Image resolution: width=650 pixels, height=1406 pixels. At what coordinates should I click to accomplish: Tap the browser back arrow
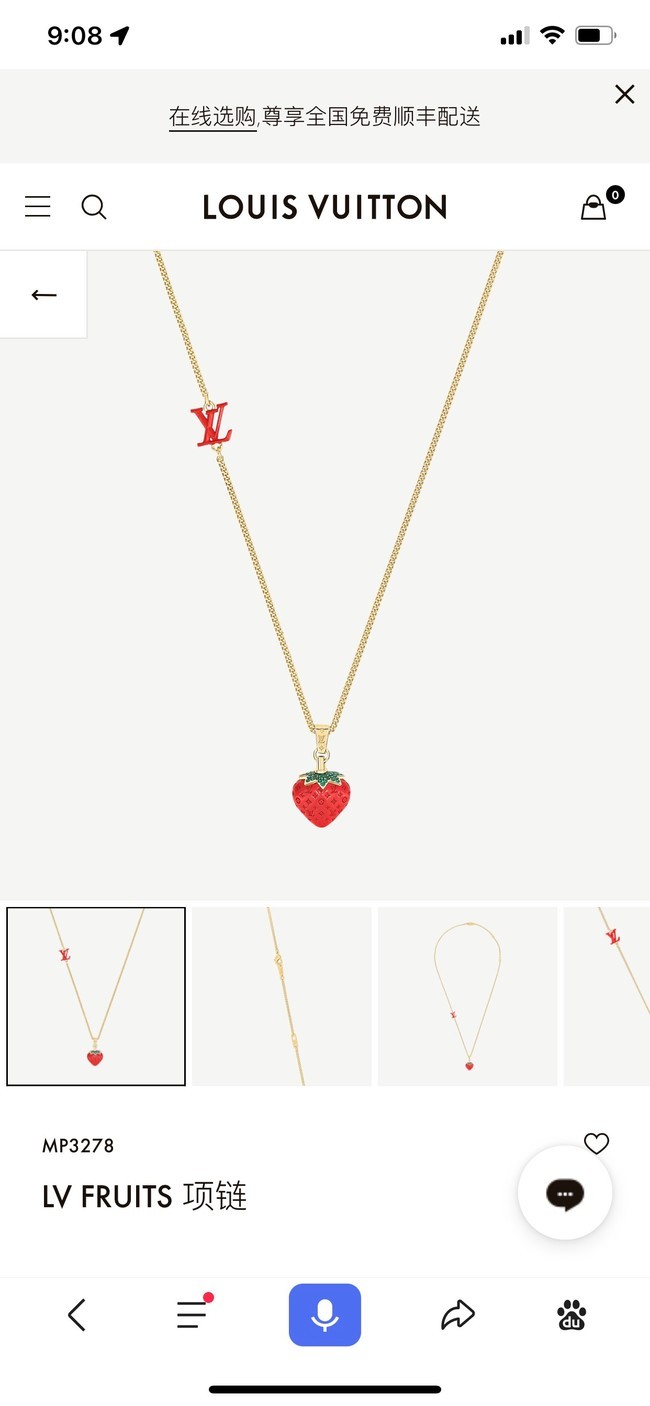coord(77,1315)
